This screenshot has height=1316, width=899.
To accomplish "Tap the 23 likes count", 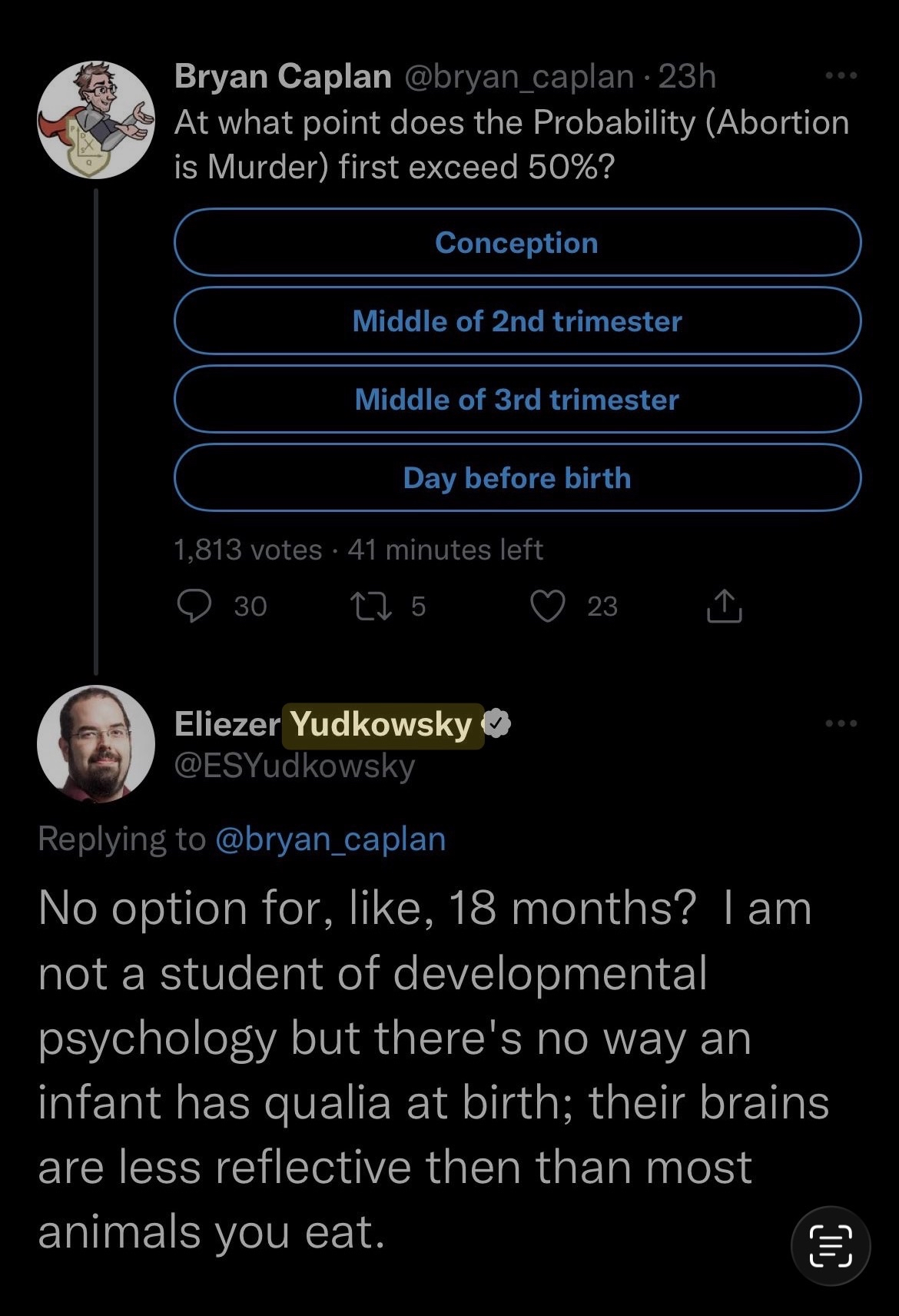I will (601, 606).
